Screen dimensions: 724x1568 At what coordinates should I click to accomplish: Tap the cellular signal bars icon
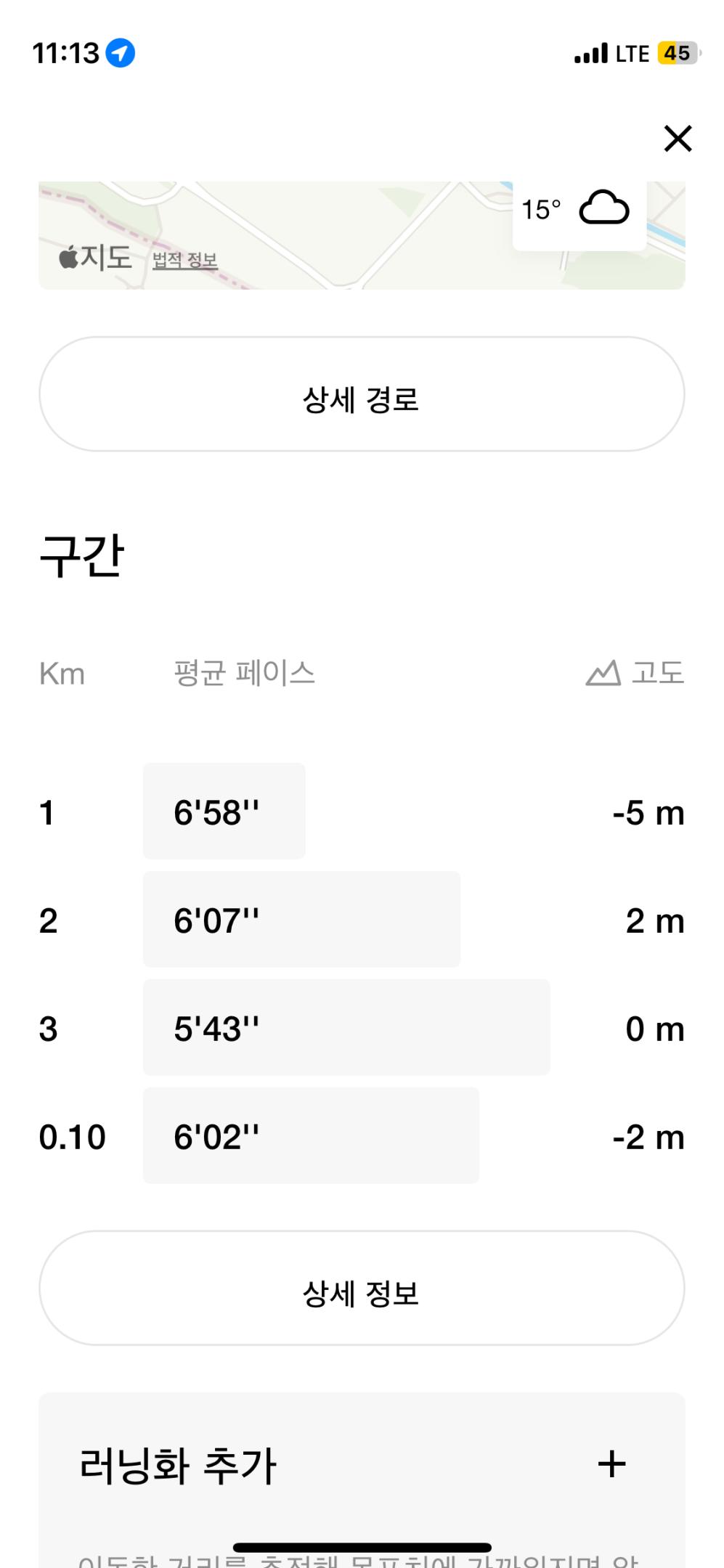click(x=590, y=52)
